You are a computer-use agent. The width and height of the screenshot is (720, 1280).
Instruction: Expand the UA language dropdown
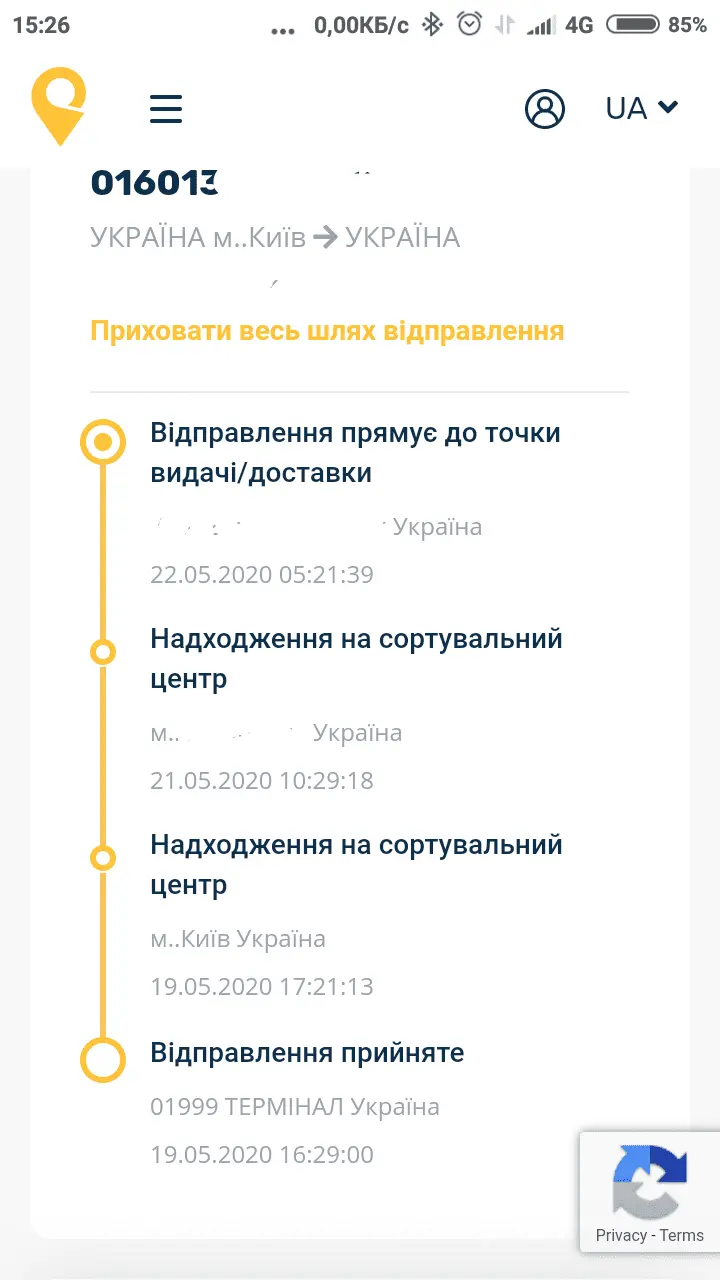click(642, 108)
